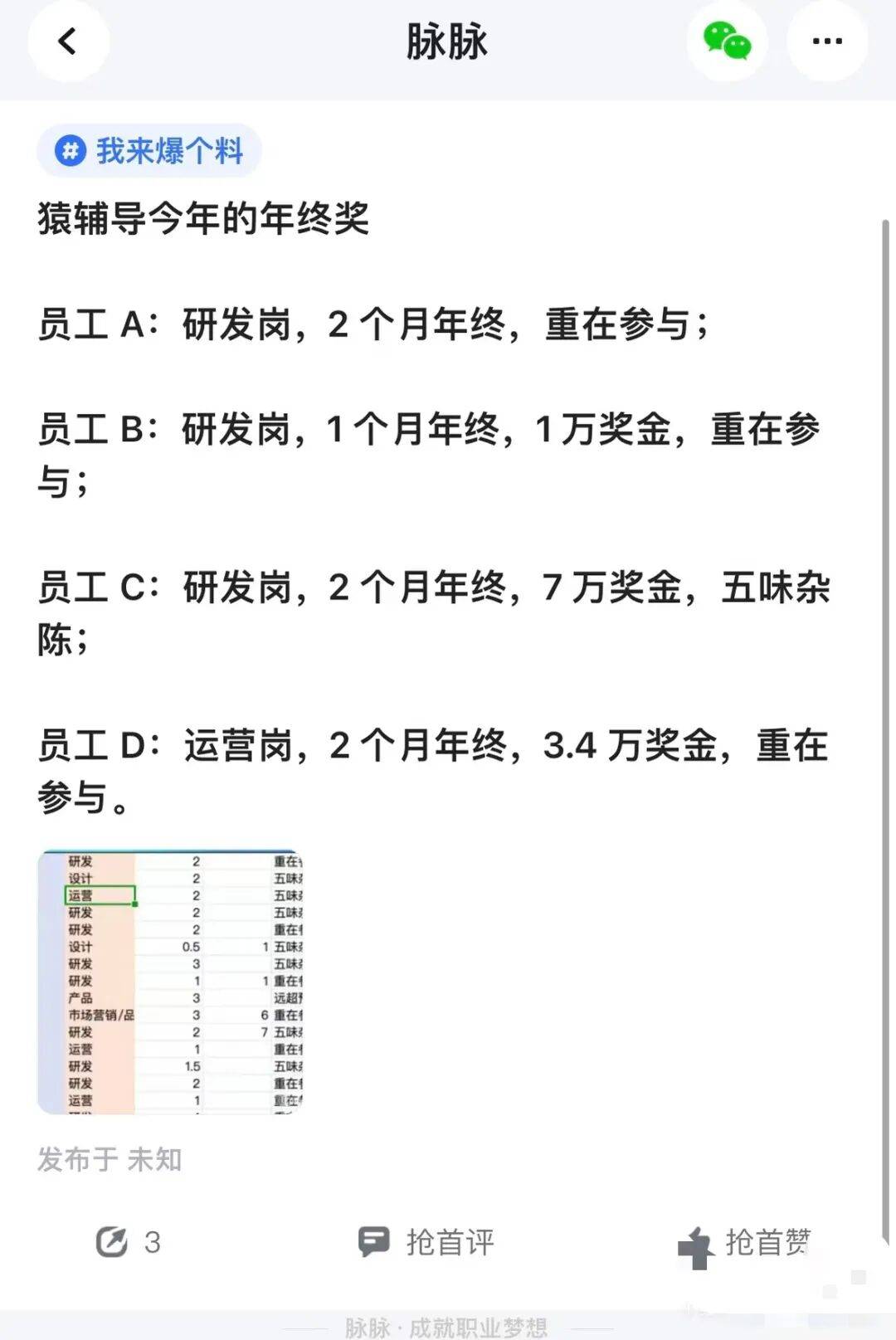Share the post to WeChat
This screenshot has height=1340, width=896.
point(727,41)
